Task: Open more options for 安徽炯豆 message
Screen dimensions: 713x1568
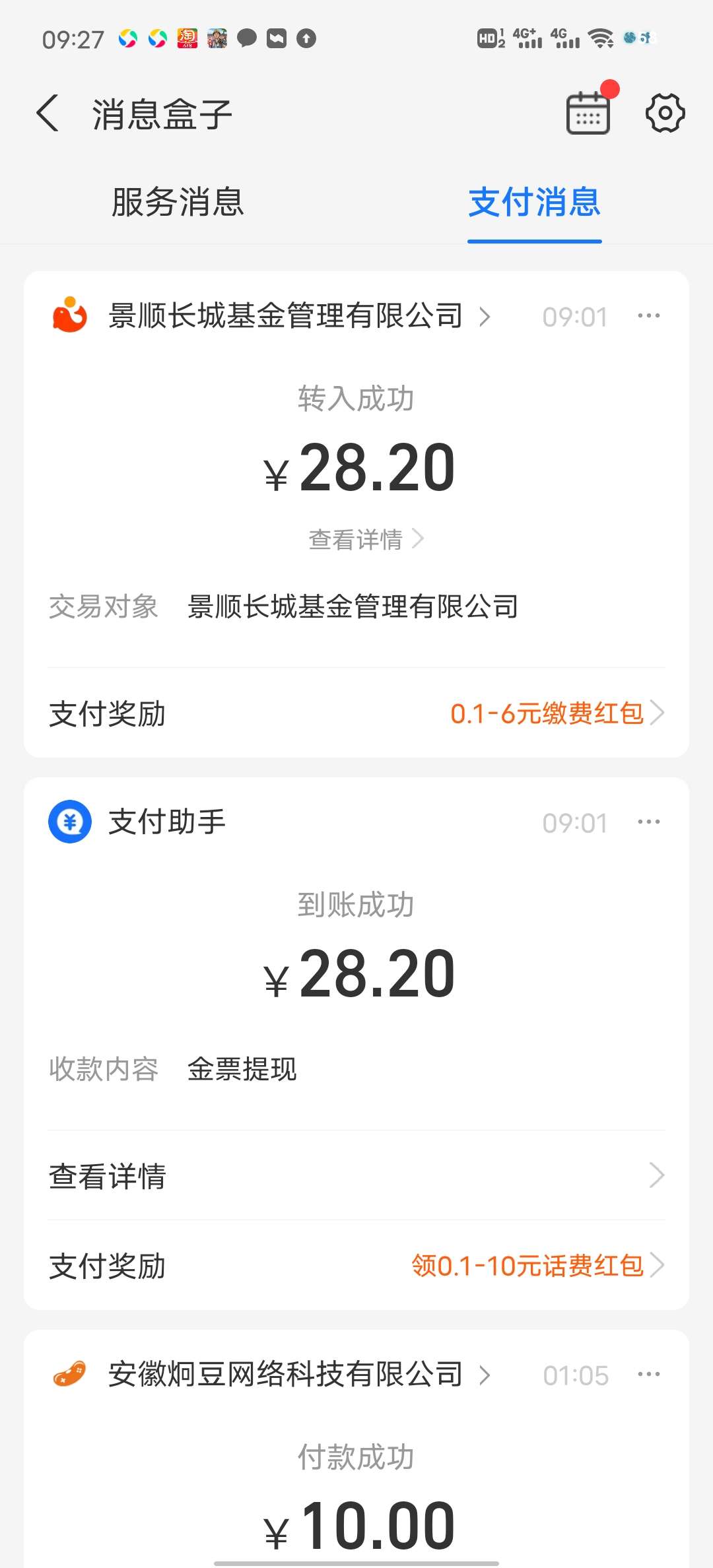Action: [x=648, y=1375]
